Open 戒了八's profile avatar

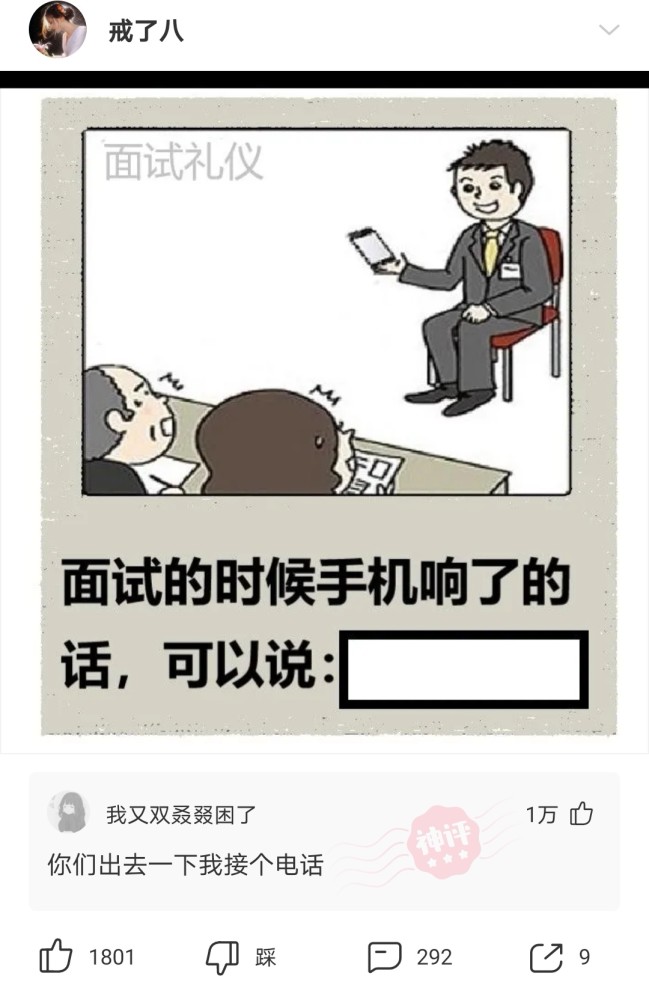tap(57, 29)
